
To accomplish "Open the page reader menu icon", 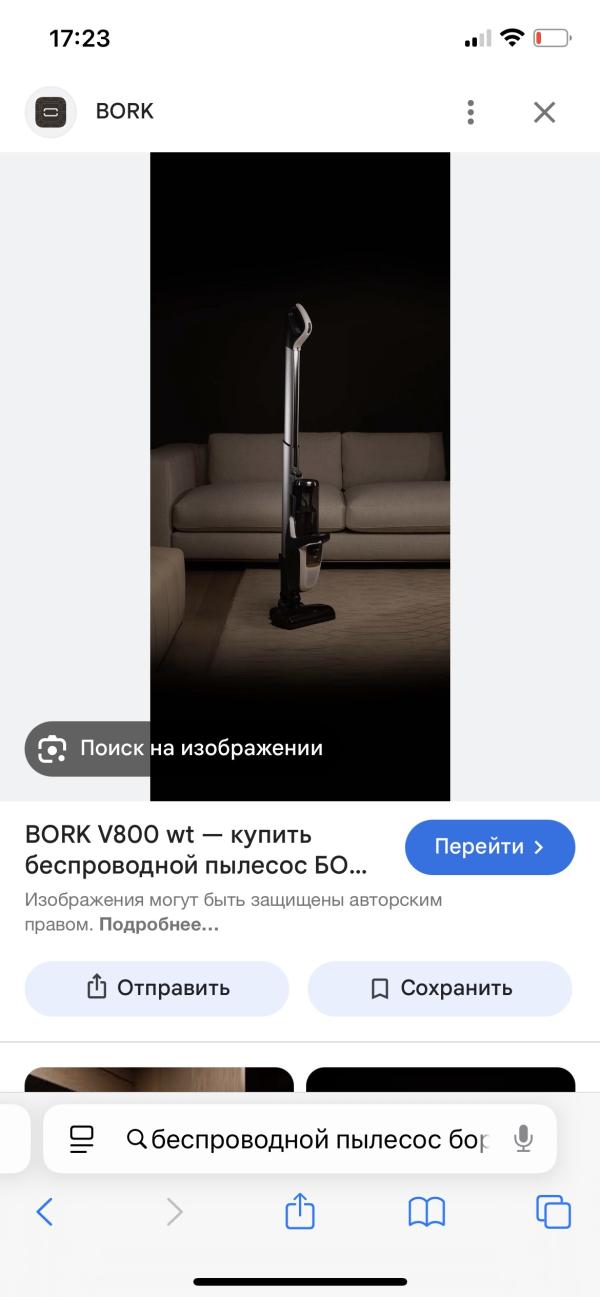I will click(x=81, y=1138).
